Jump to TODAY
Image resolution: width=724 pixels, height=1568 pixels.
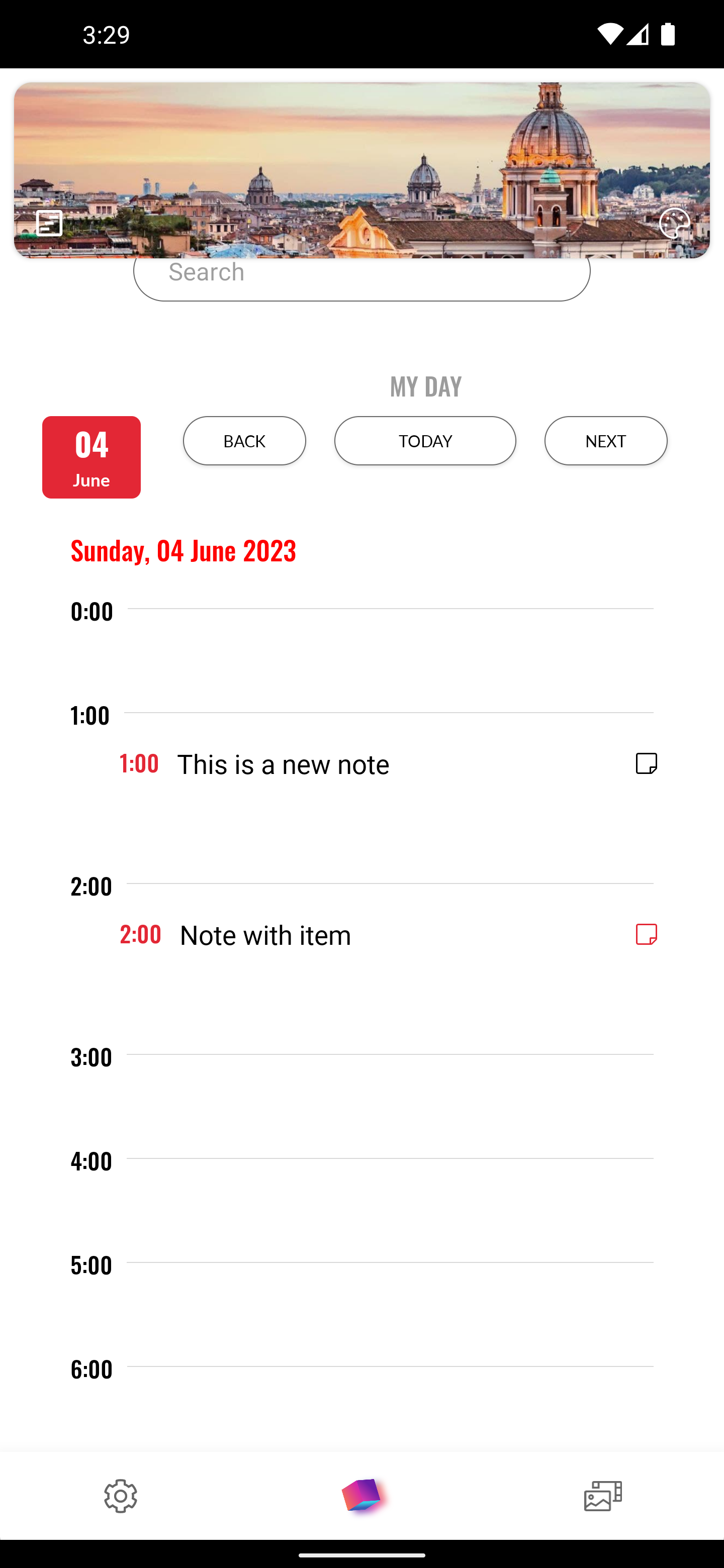coord(424,441)
